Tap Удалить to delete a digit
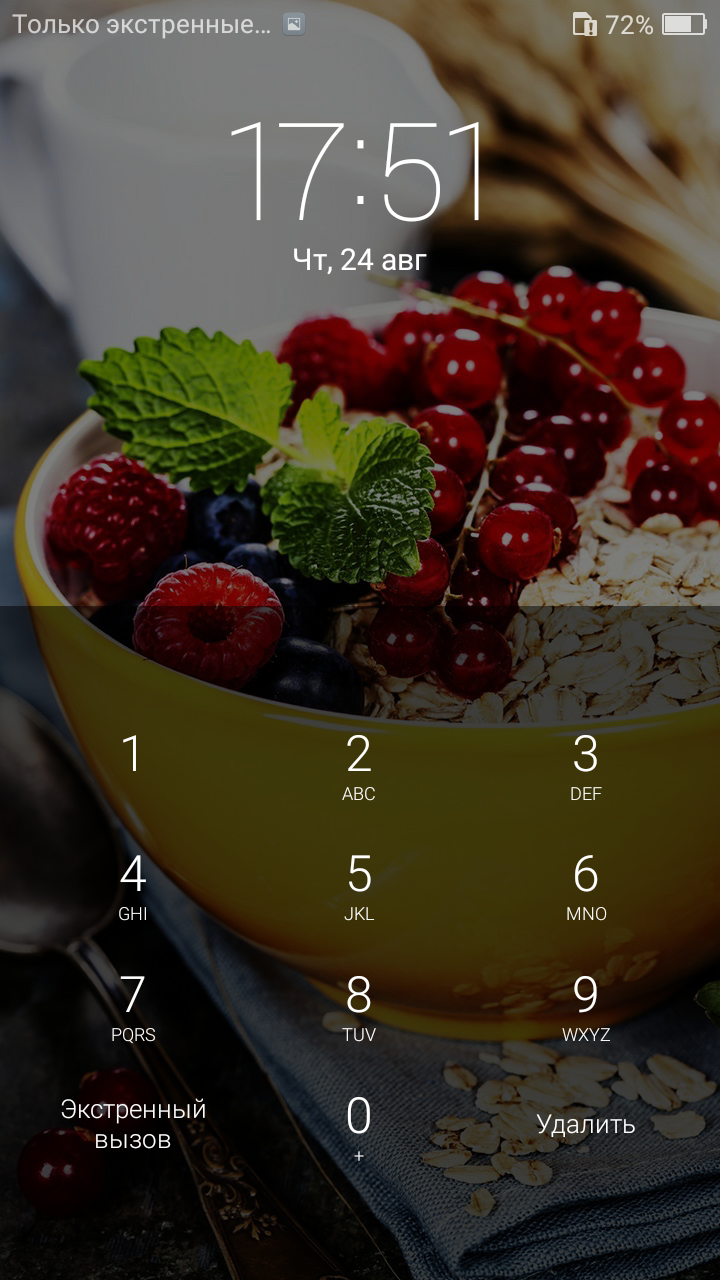Screen dimensions: 720x1280 point(586,1124)
